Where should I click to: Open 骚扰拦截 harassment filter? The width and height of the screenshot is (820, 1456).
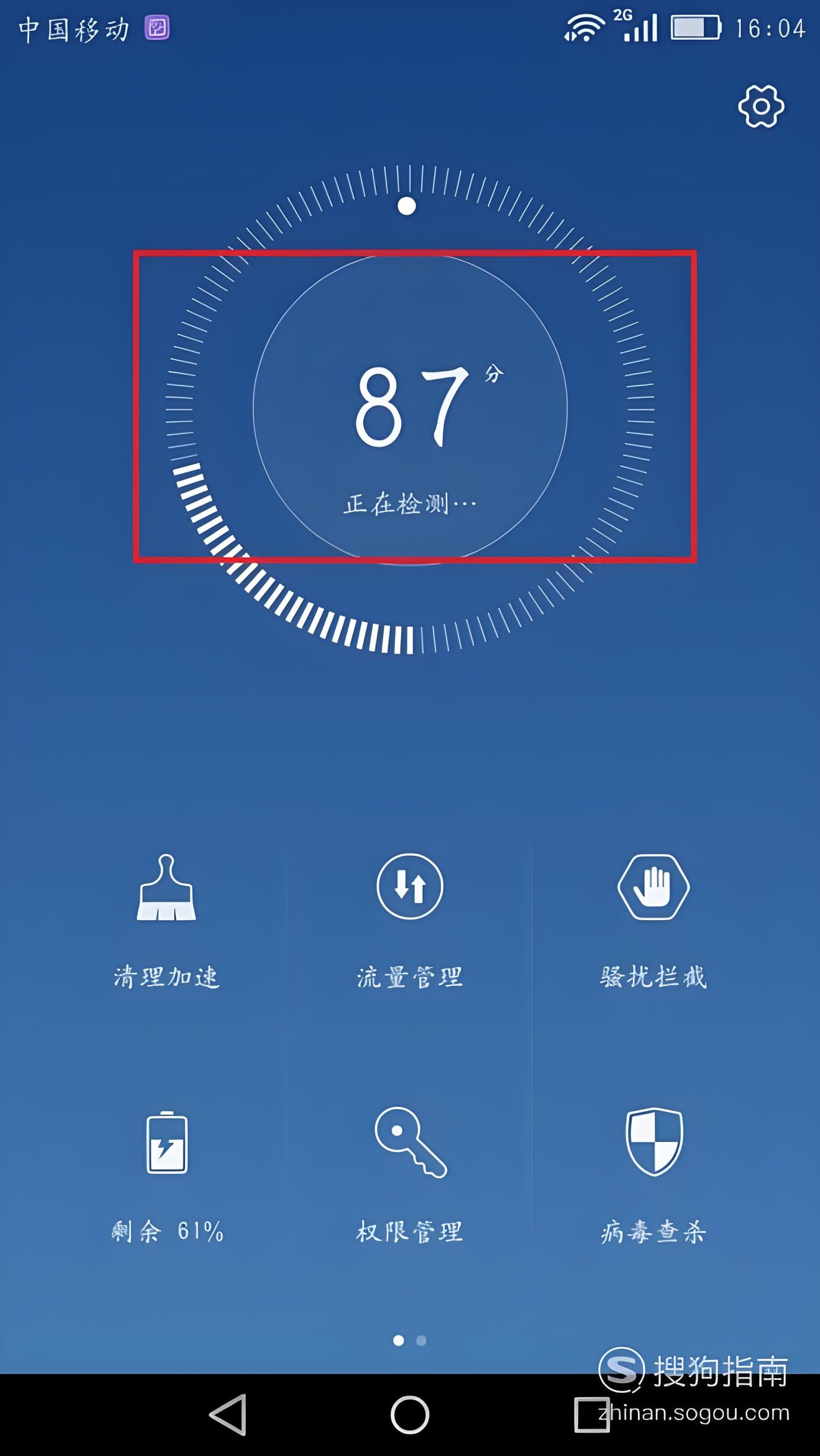[653, 920]
